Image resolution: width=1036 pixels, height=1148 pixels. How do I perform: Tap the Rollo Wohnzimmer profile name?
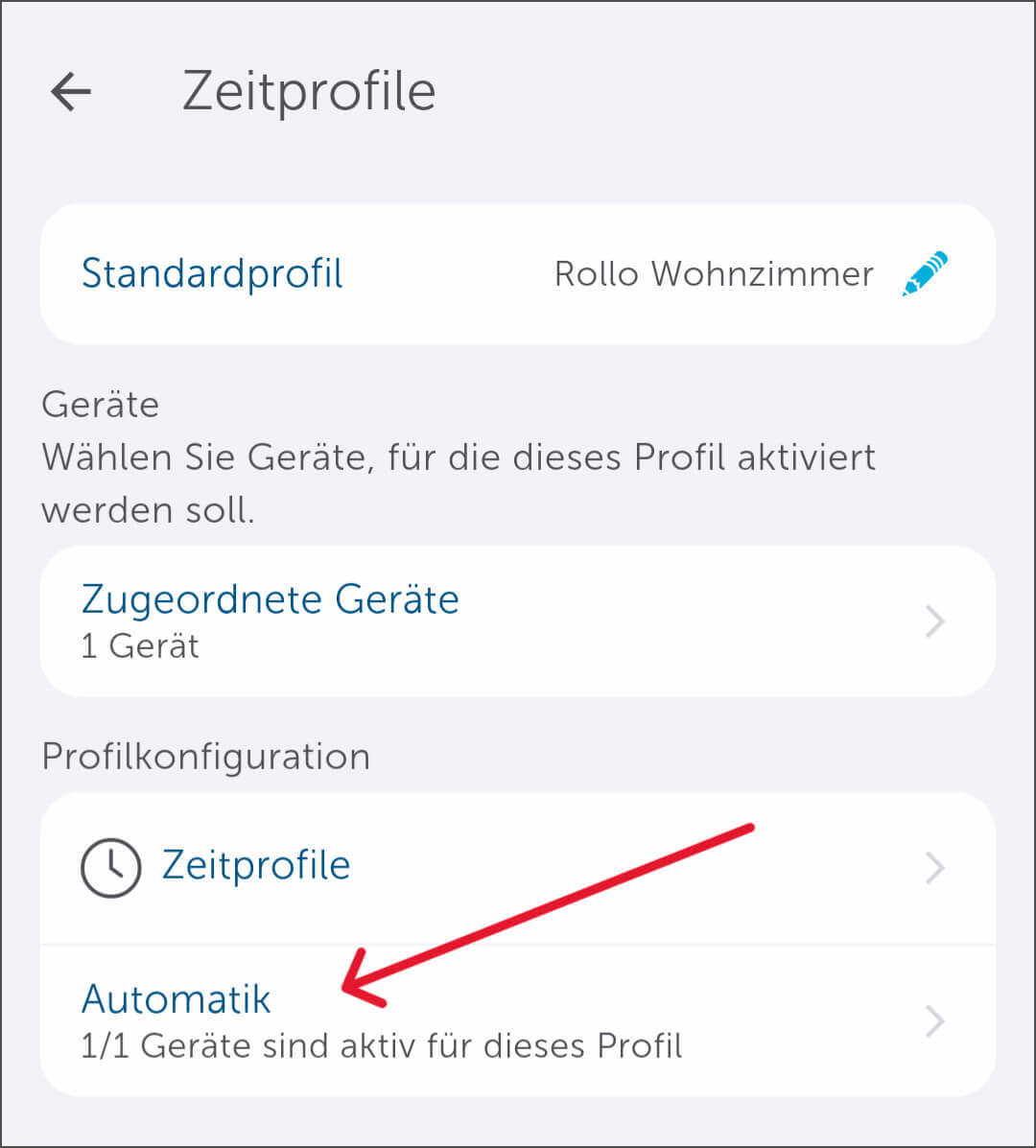(x=714, y=273)
